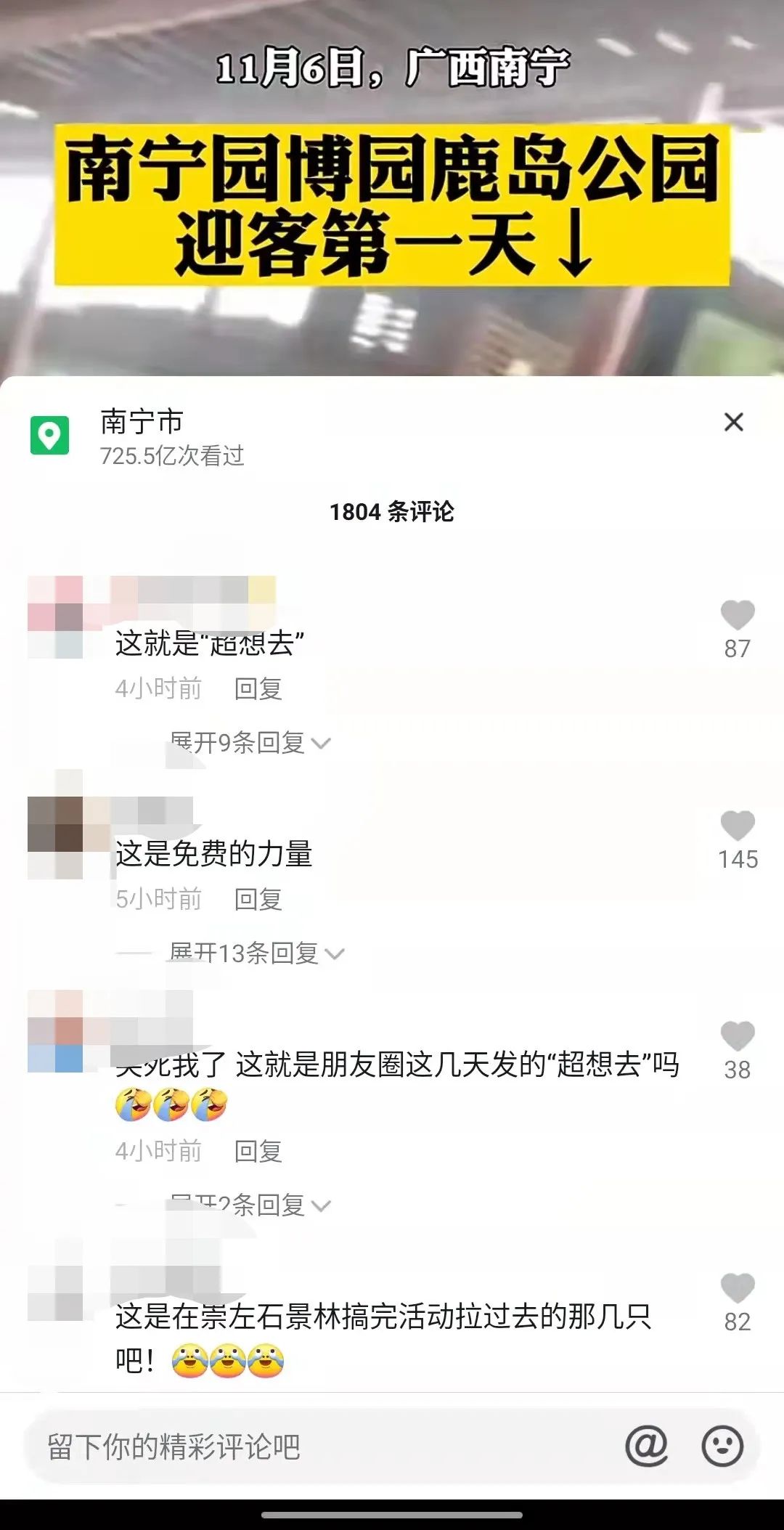
Task: Close the comments panel
Action: pyautogui.click(x=734, y=422)
